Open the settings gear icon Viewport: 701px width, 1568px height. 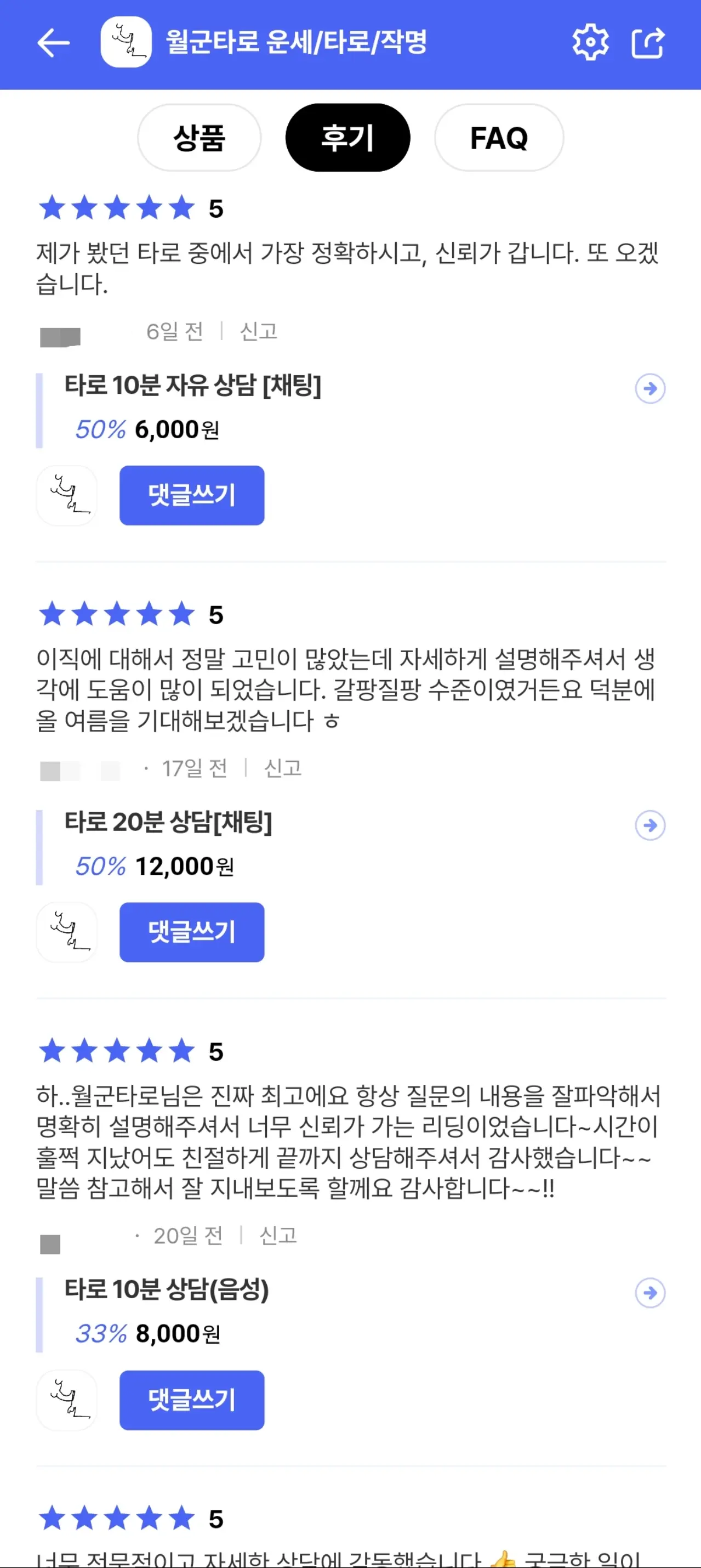(590, 41)
